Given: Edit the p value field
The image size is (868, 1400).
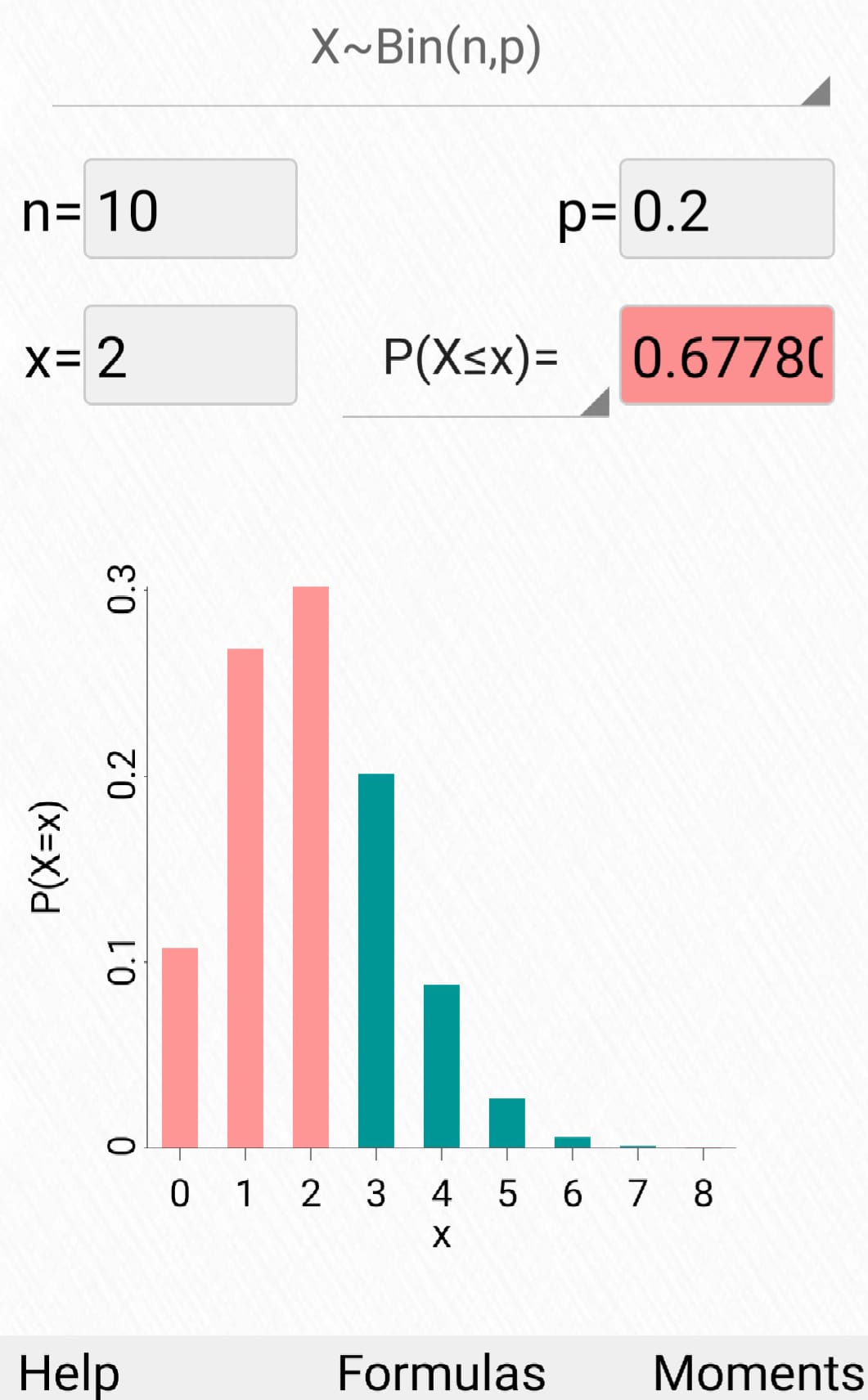Looking at the screenshot, I should pyautogui.click(x=726, y=209).
